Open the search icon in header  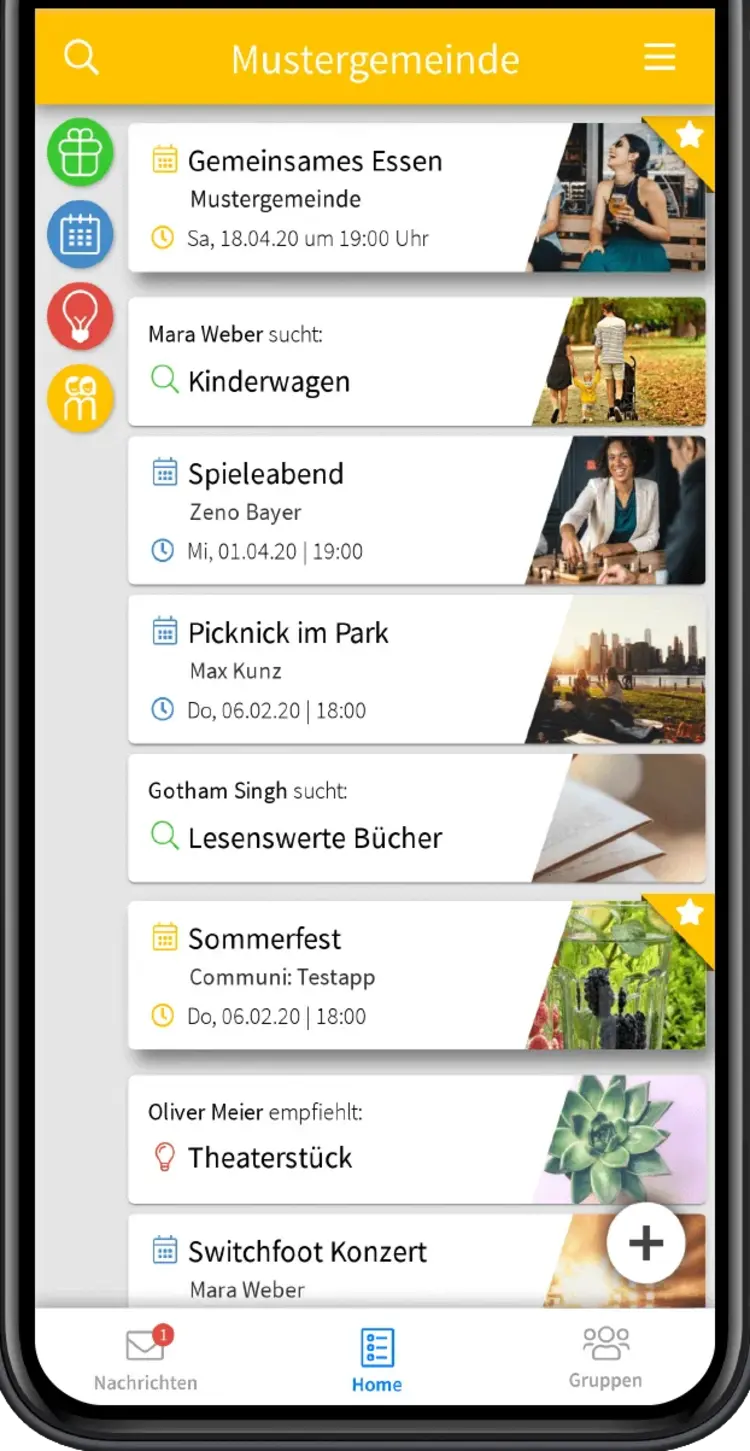point(81,57)
